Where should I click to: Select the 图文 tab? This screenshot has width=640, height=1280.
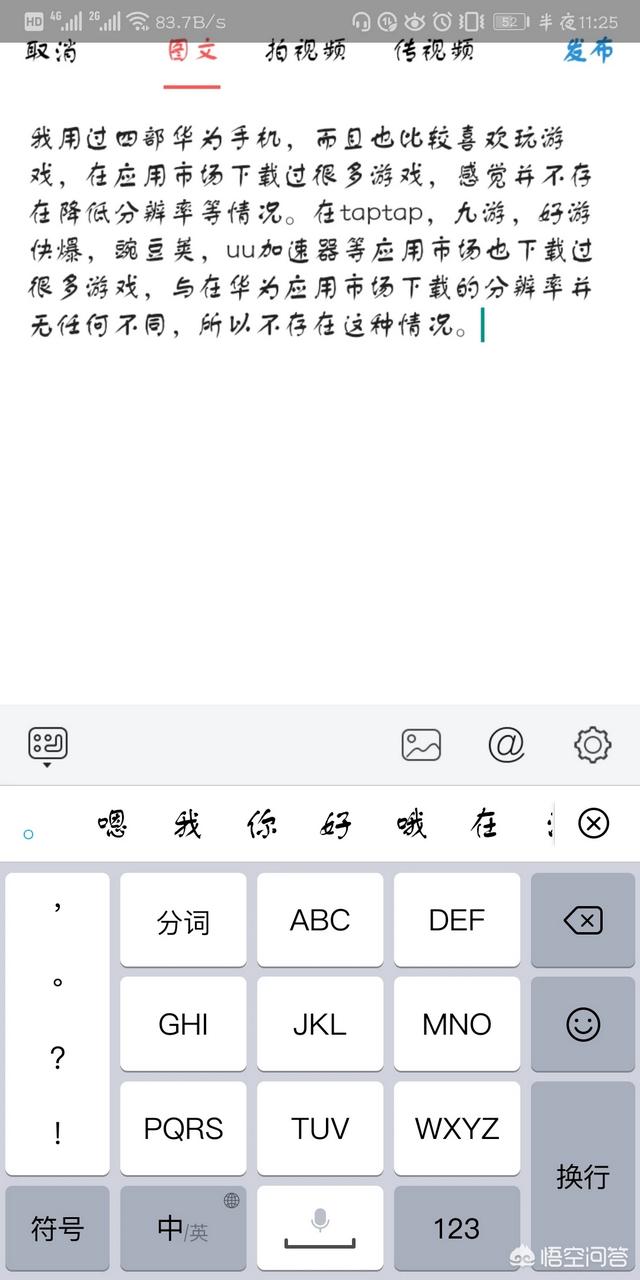click(x=192, y=52)
